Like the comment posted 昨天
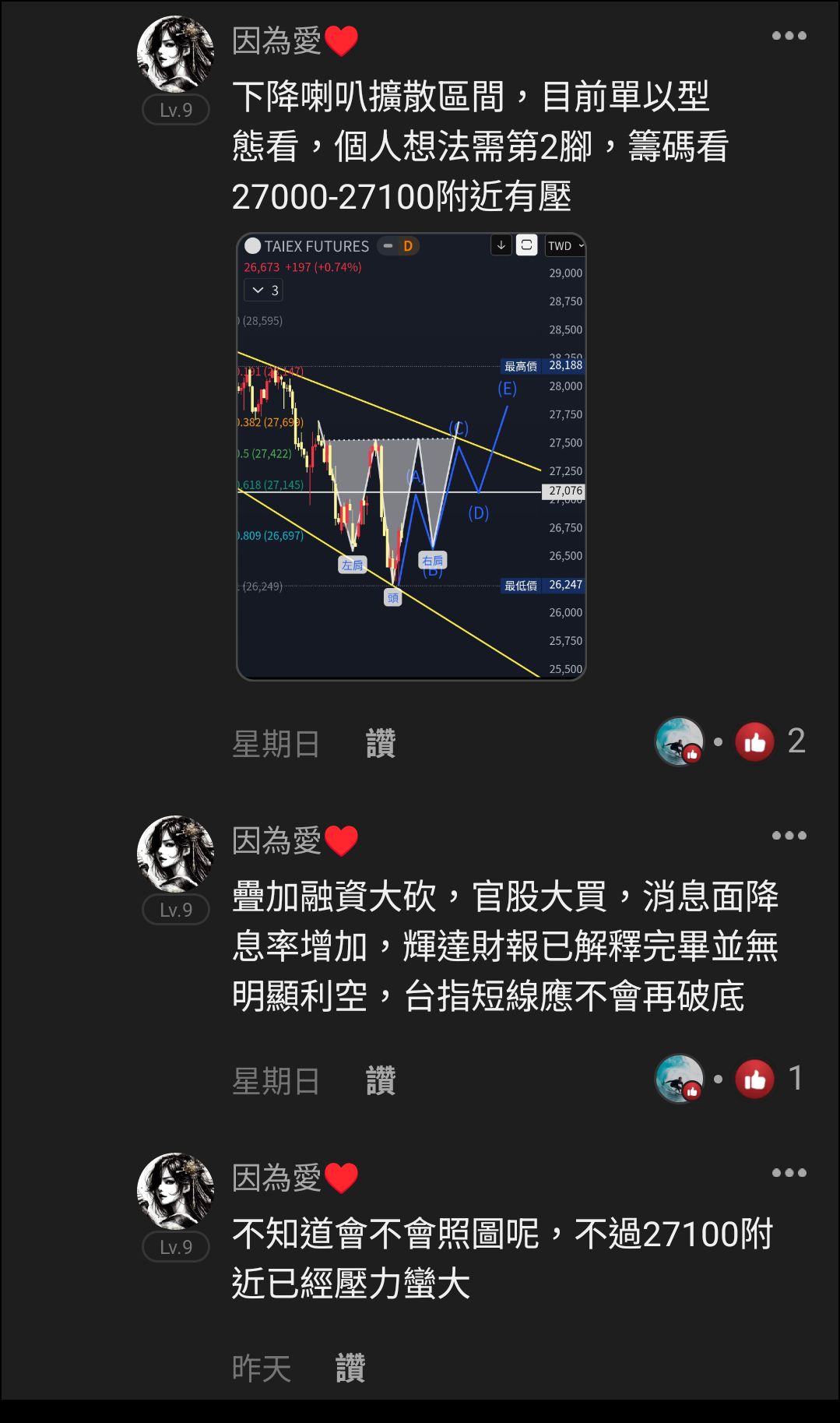Viewport: 840px width, 1423px height. (350, 1368)
